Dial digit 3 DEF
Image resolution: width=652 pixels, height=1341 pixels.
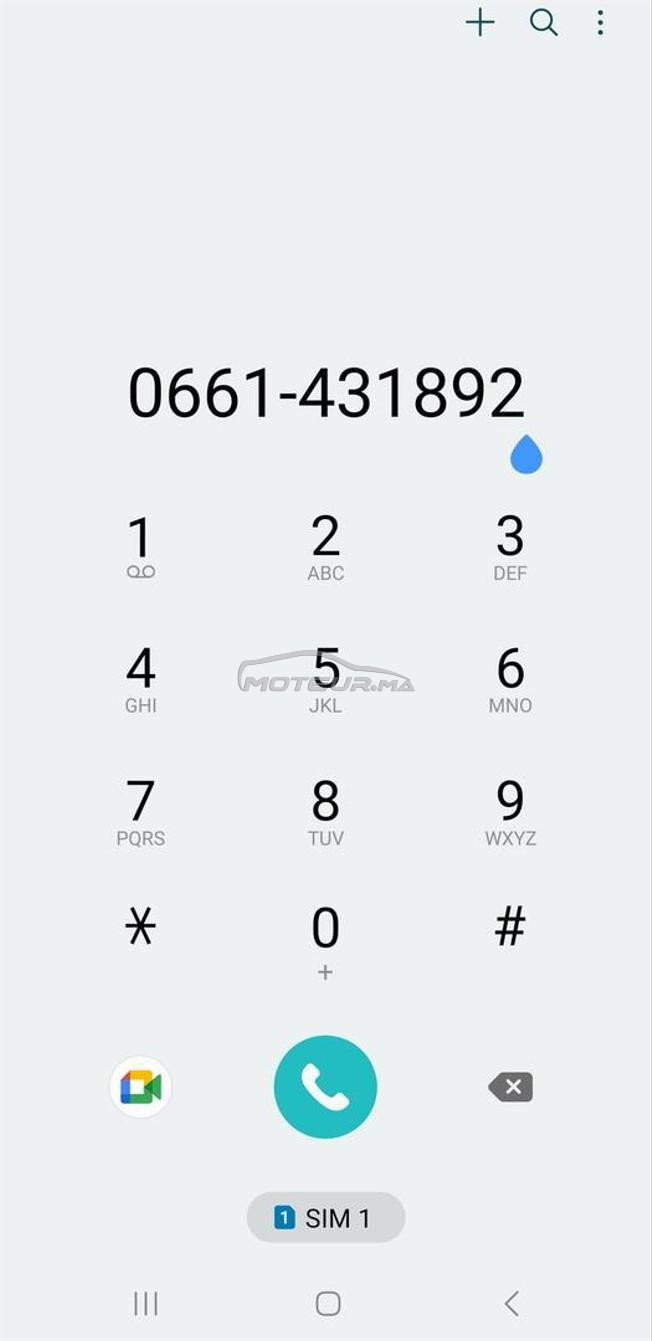point(510,547)
